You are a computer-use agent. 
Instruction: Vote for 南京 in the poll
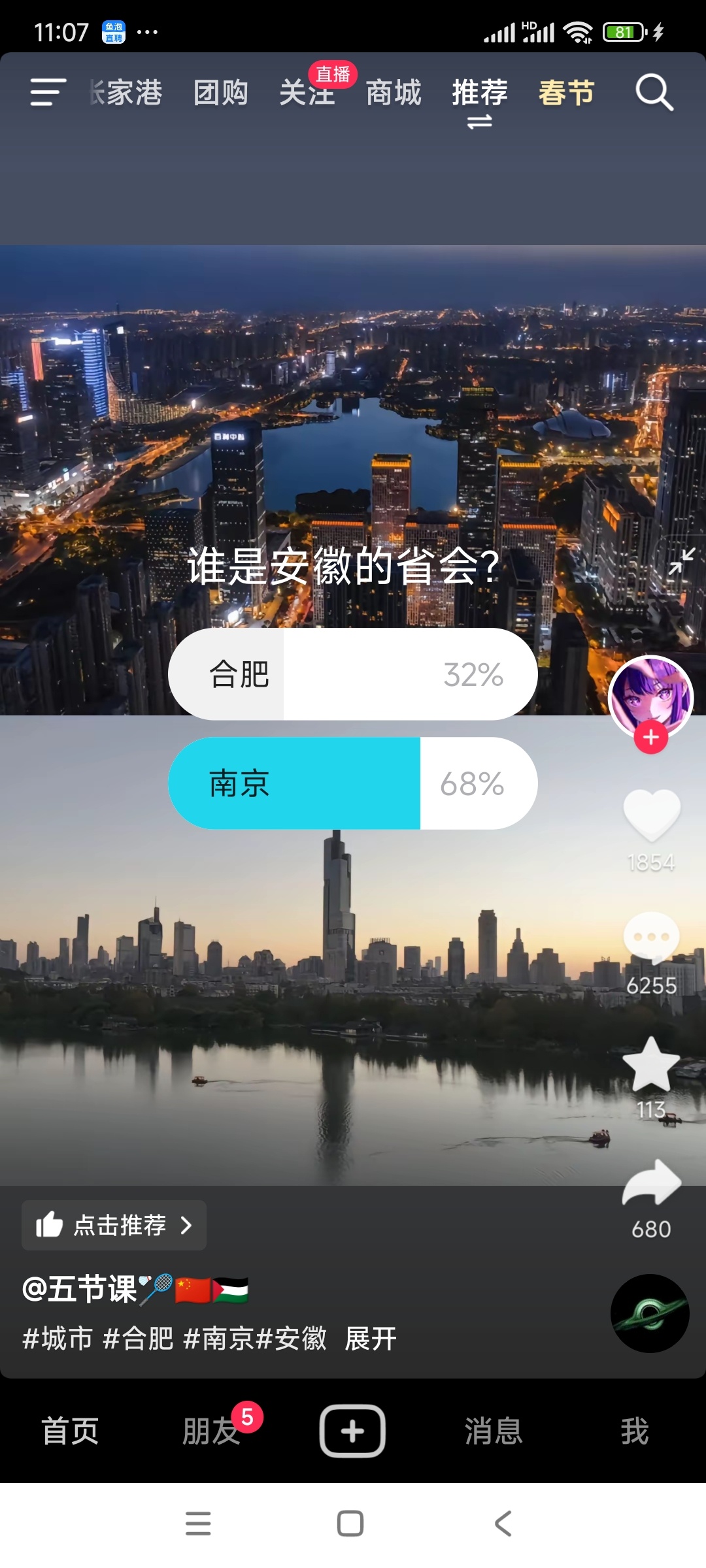[x=353, y=783]
